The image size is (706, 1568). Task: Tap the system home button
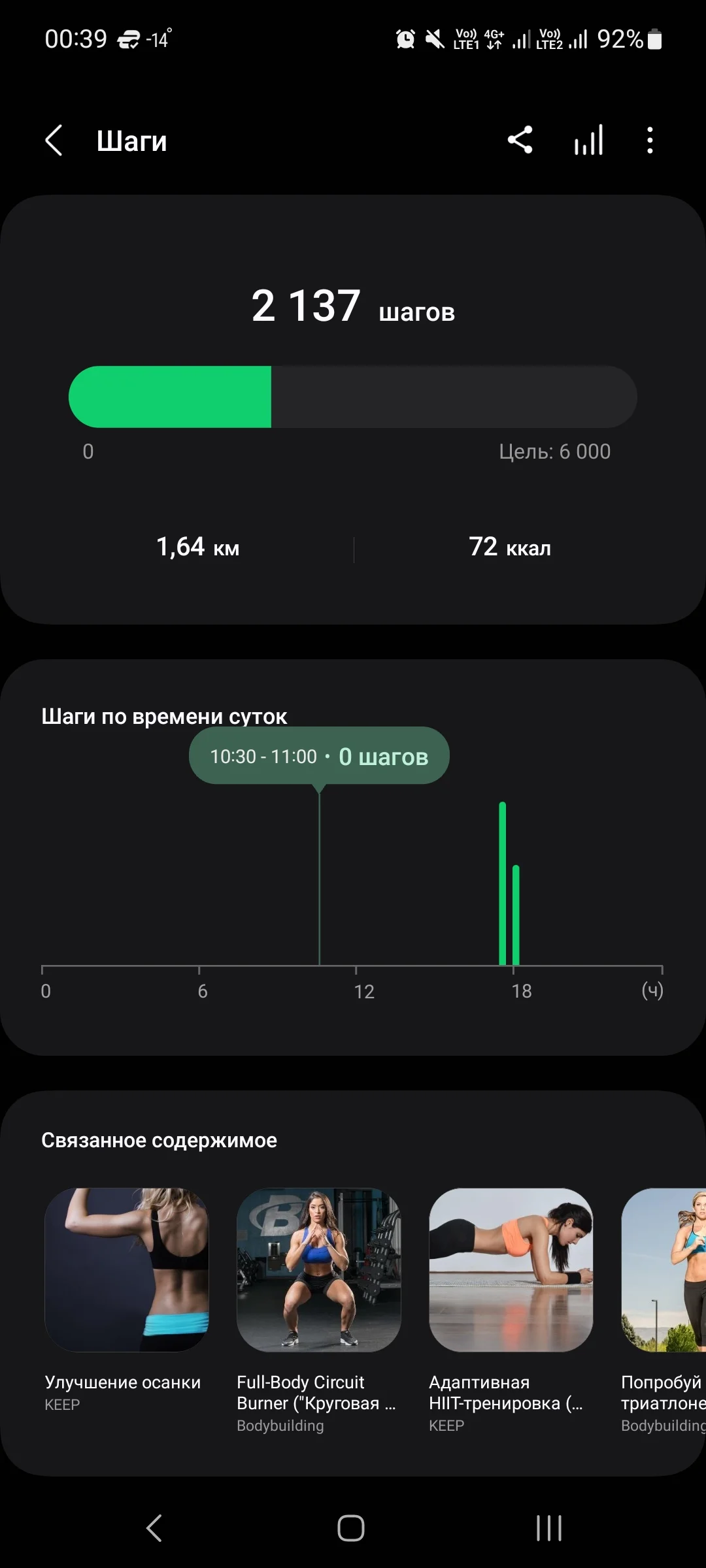tap(351, 1528)
